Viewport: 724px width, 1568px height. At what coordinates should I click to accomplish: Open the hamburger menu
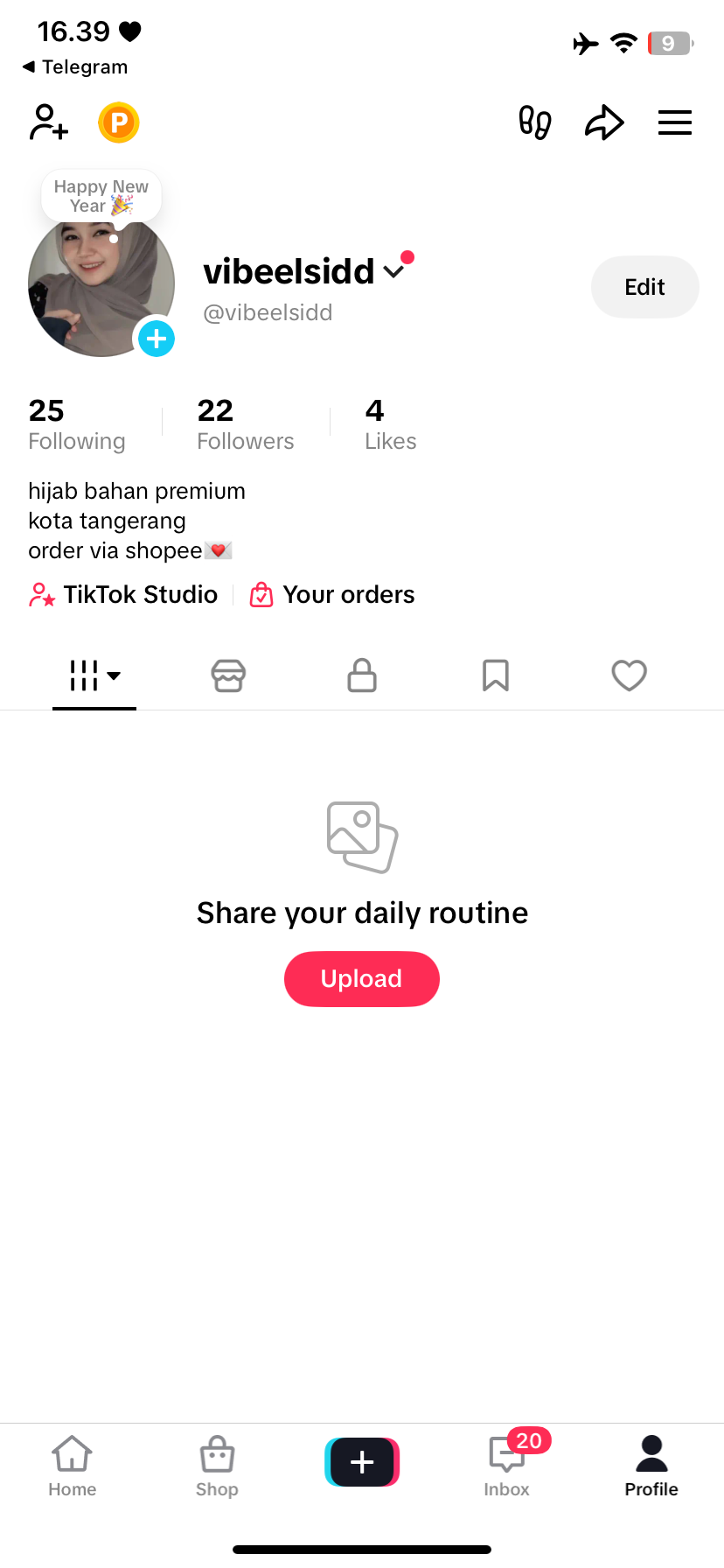(x=674, y=122)
